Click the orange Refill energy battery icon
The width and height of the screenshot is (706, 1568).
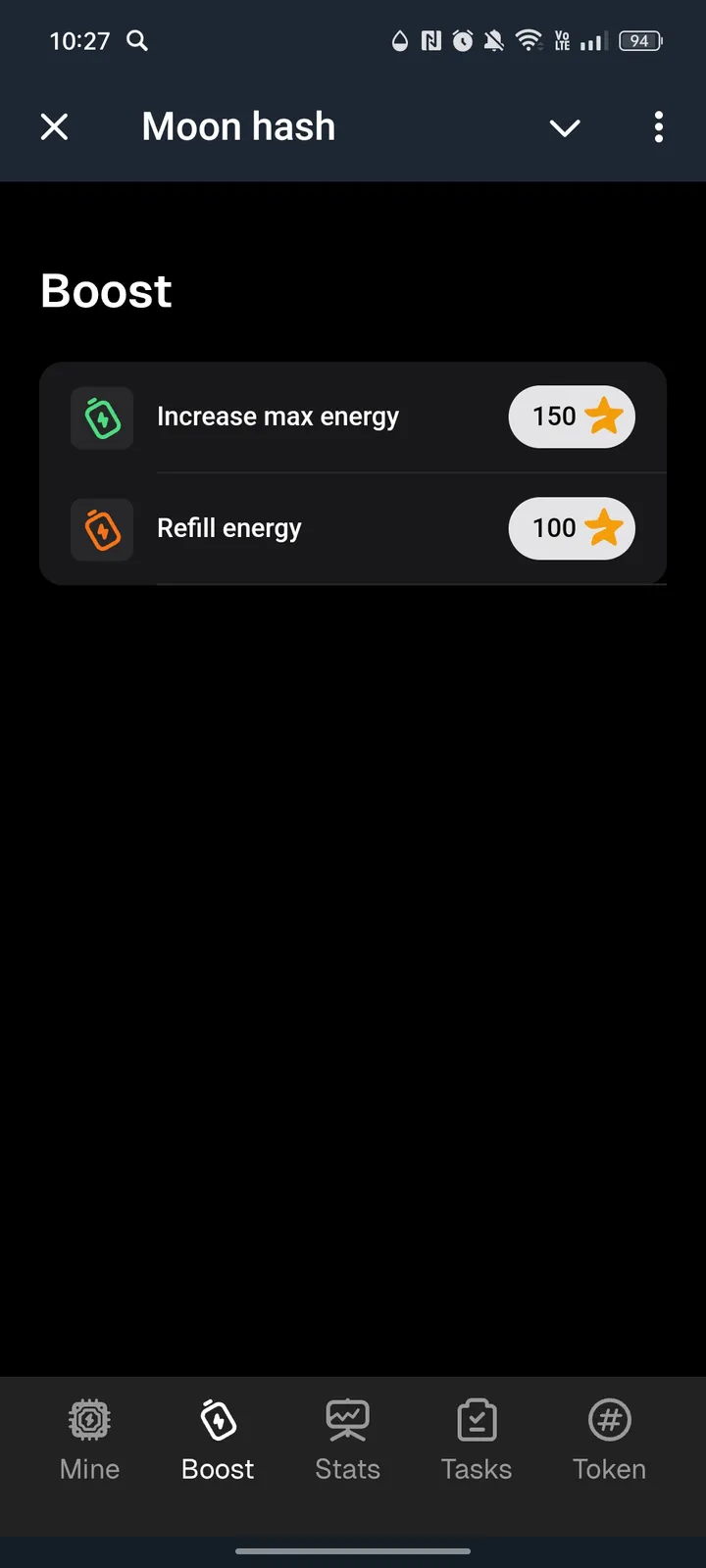point(101,528)
